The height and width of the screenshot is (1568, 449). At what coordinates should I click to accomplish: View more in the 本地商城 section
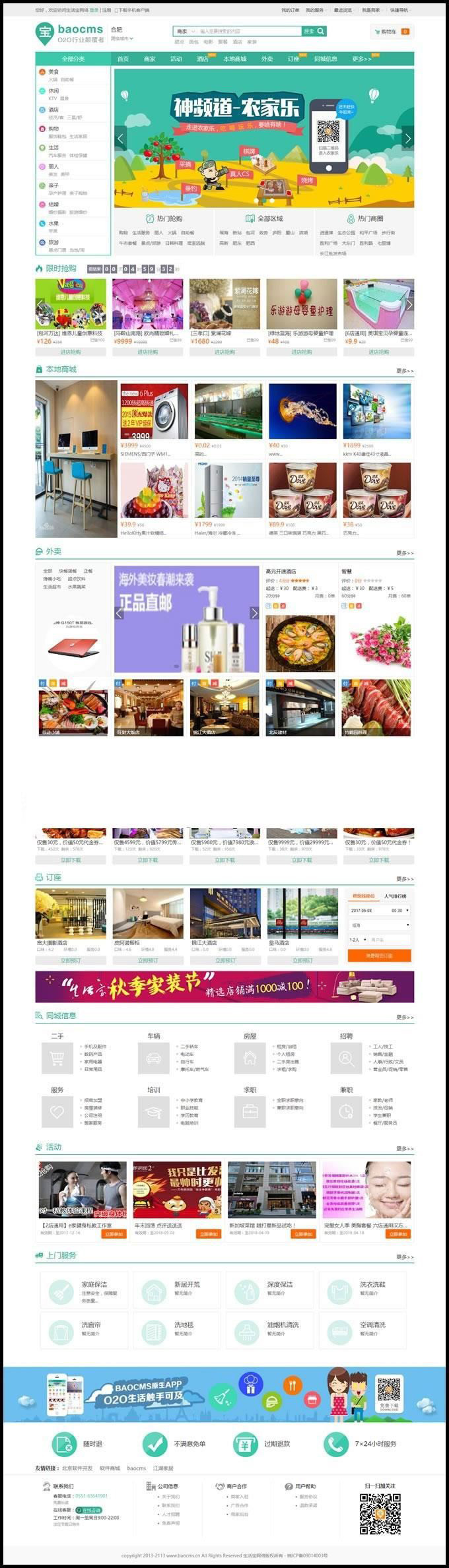click(405, 371)
